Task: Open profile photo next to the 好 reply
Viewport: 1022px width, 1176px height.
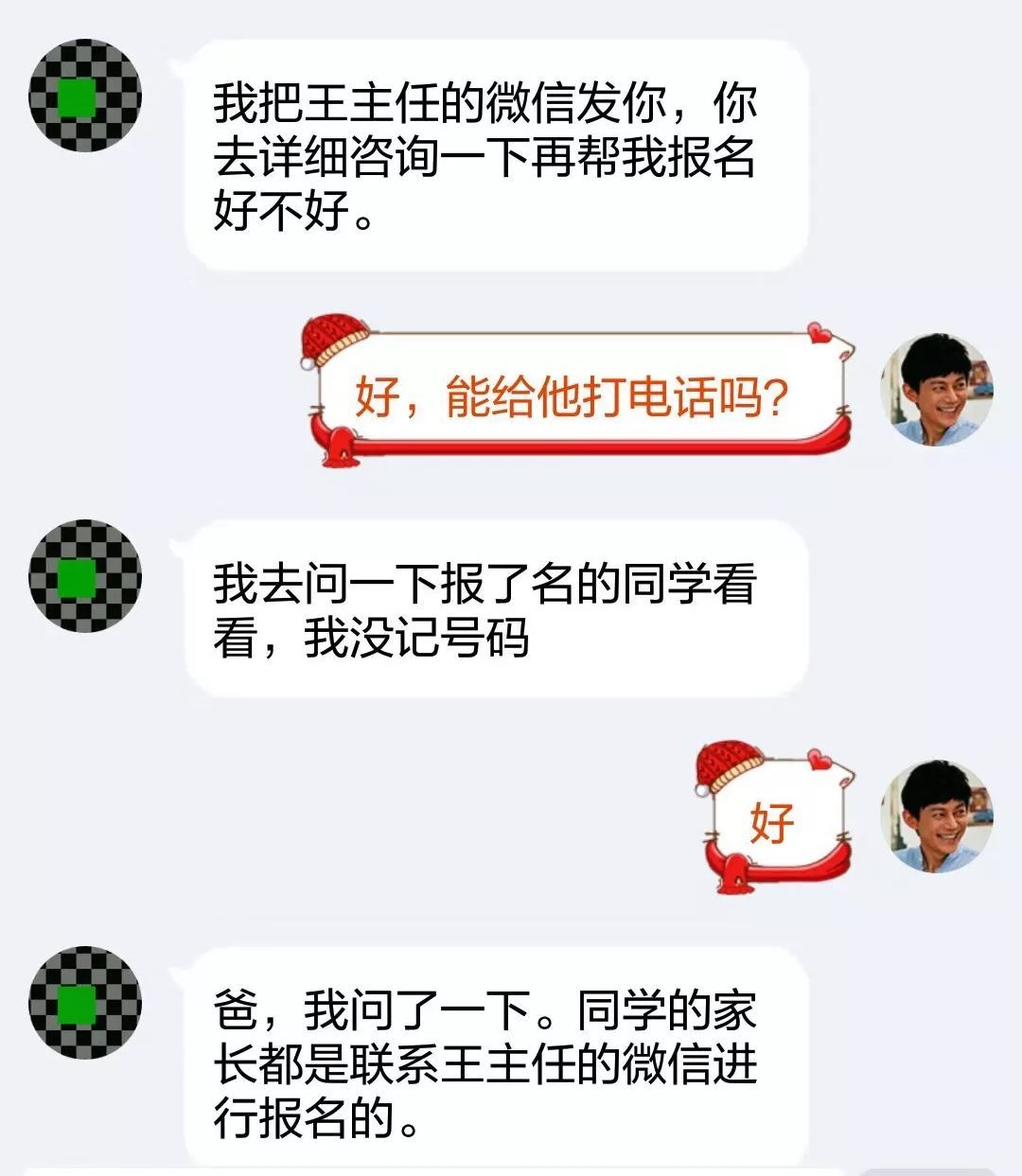Action: (x=937, y=816)
